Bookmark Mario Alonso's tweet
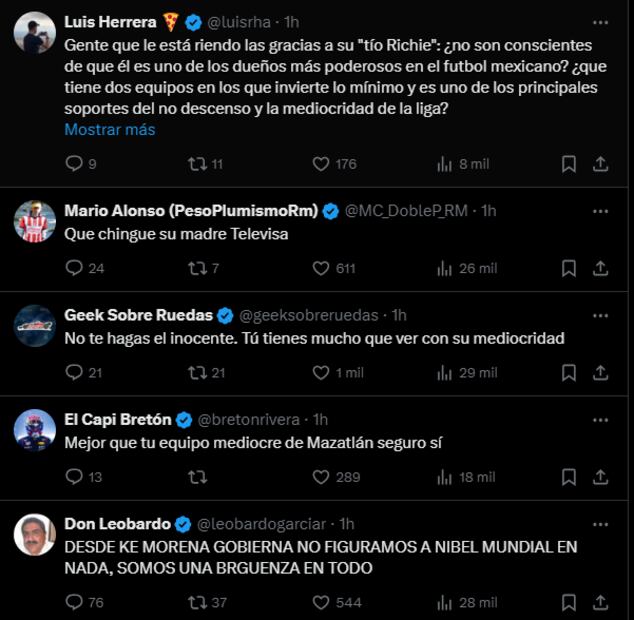Image resolution: width=634 pixels, height=620 pixels. tap(568, 268)
